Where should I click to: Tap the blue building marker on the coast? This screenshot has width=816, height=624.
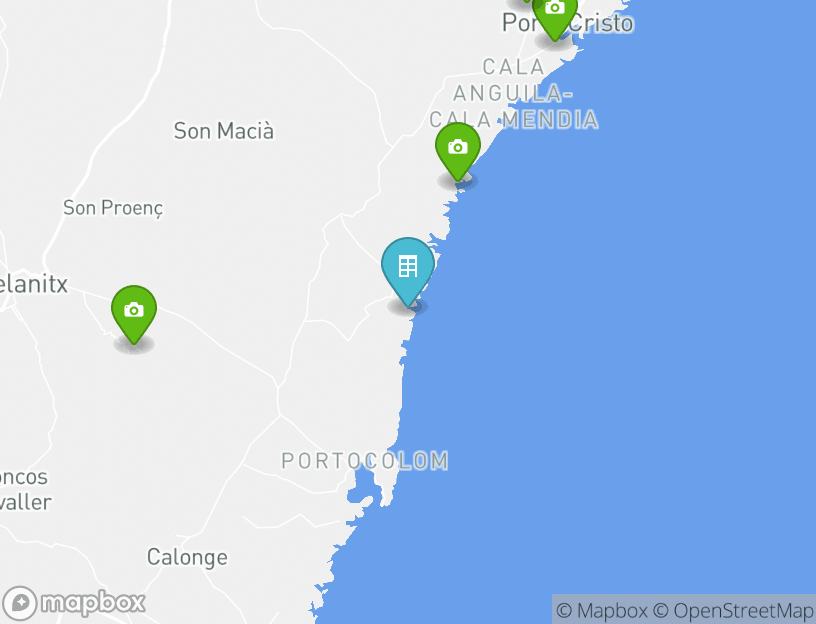(408, 268)
